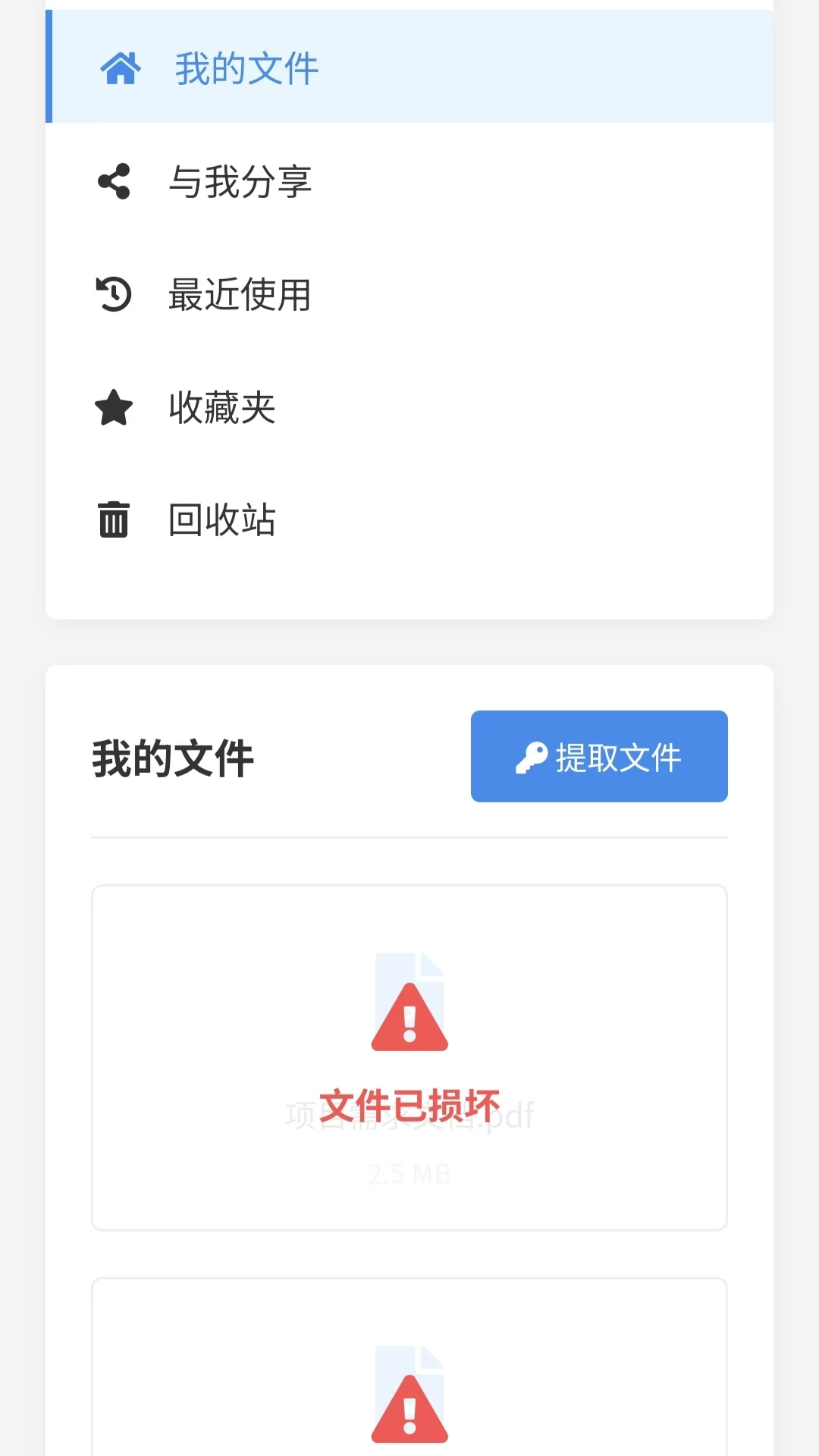Open recent files via the clock icon
The height and width of the screenshot is (1456, 819).
[x=115, y=295]
